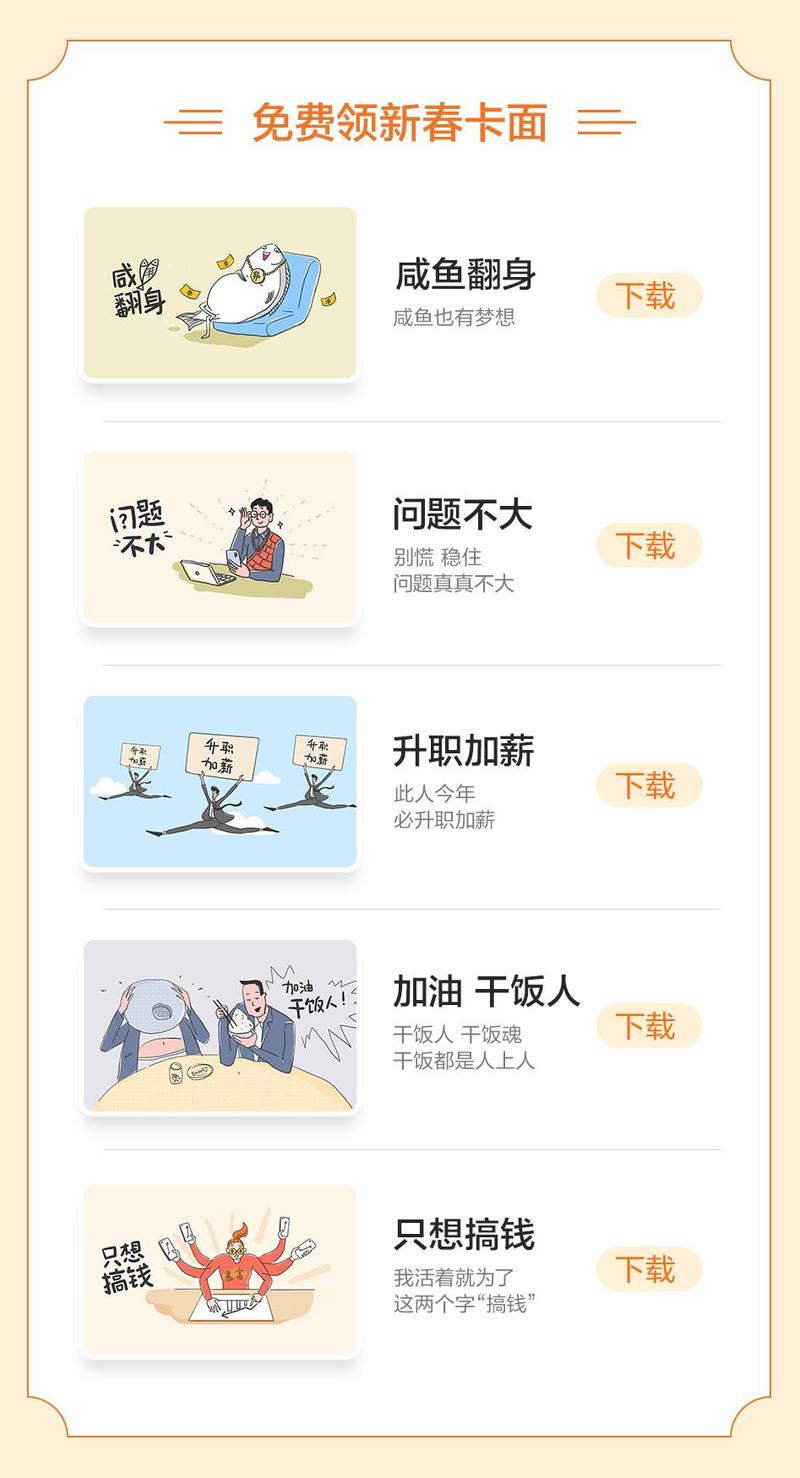The height and width of the screenshot is (1478, 800).
Task: Tap the 只想搞钱 card image
Action: point(220,1269)
